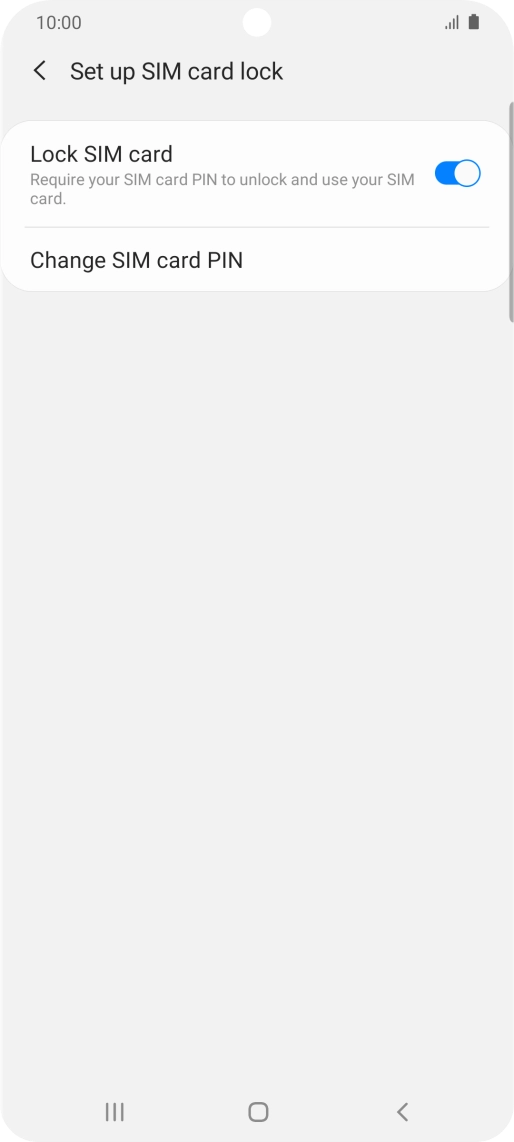Viewport: 514px width, 1142px height.
Task: Turn off the Lock SIM card switch
Action: point(457,173)
